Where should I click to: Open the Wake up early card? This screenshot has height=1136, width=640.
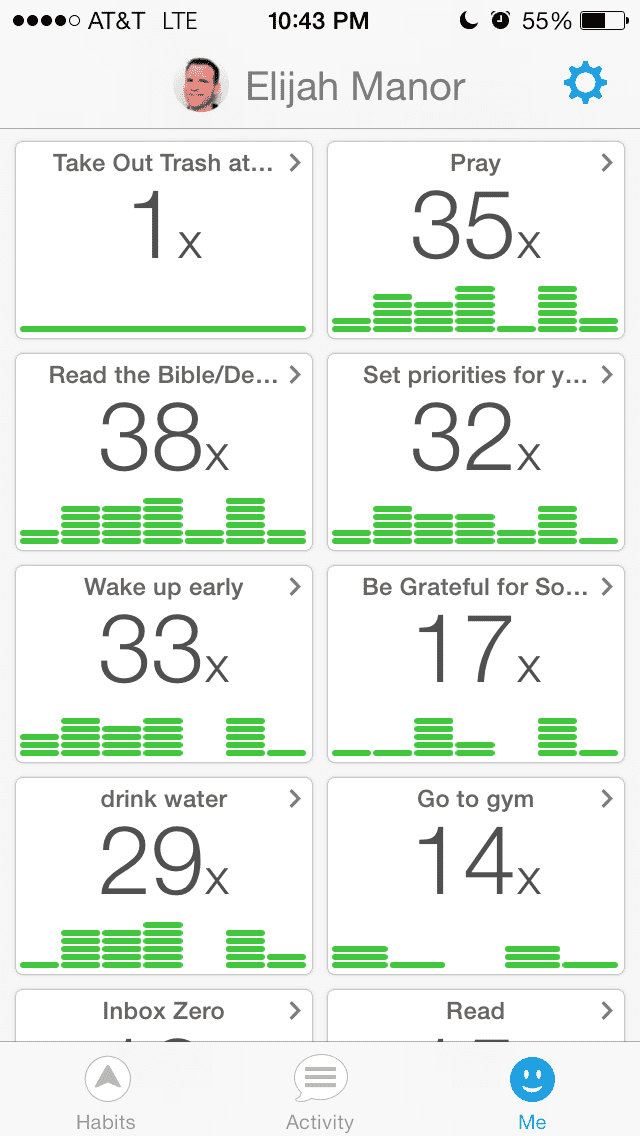click(164, 663)
